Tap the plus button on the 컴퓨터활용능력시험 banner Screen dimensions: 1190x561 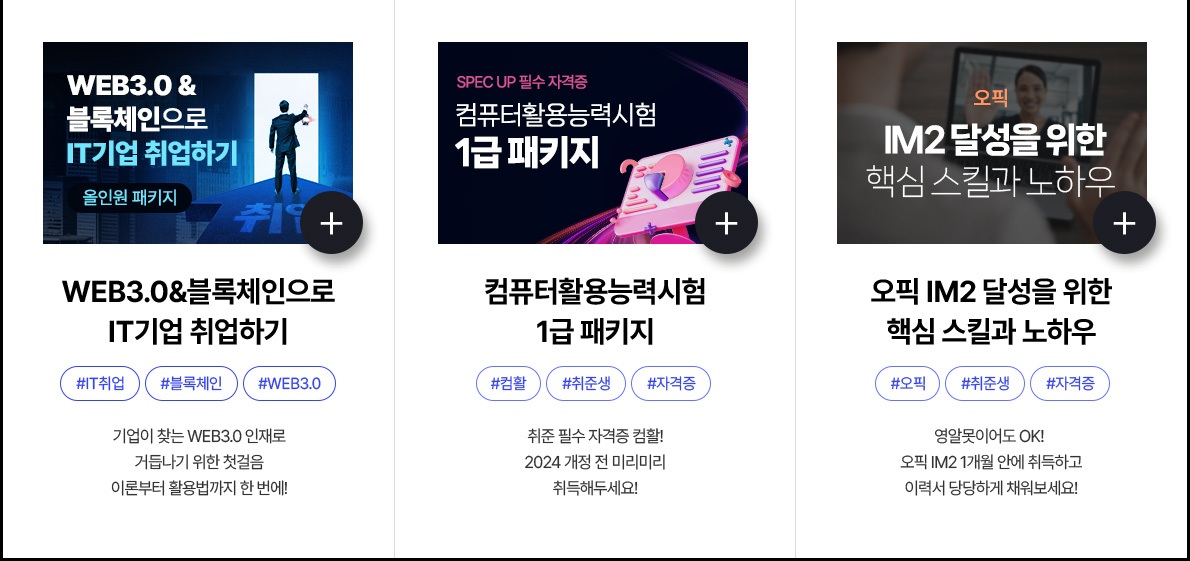[x=727, y=222]
